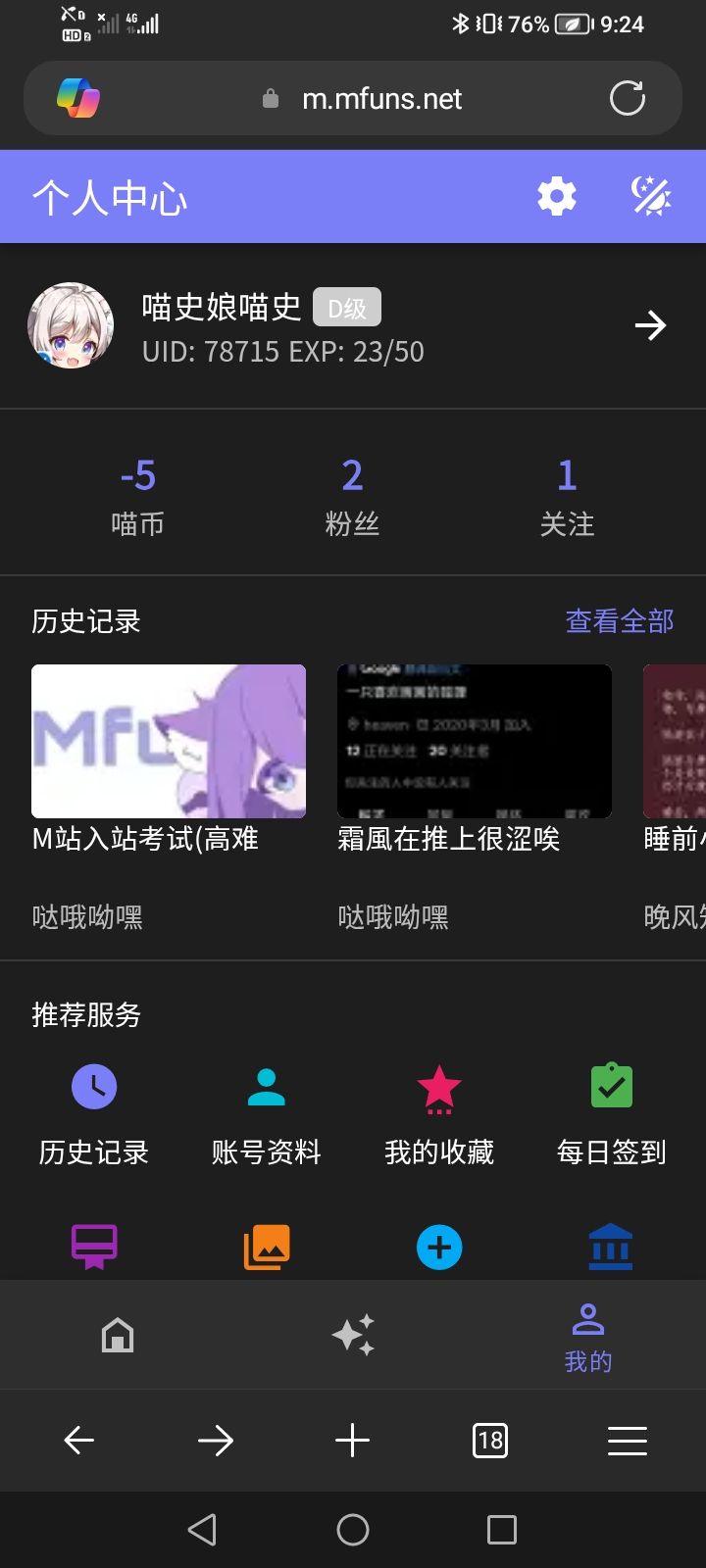706x1568 pixels.
Task: Reload the page in the address bar
Action: coord(628,98)
